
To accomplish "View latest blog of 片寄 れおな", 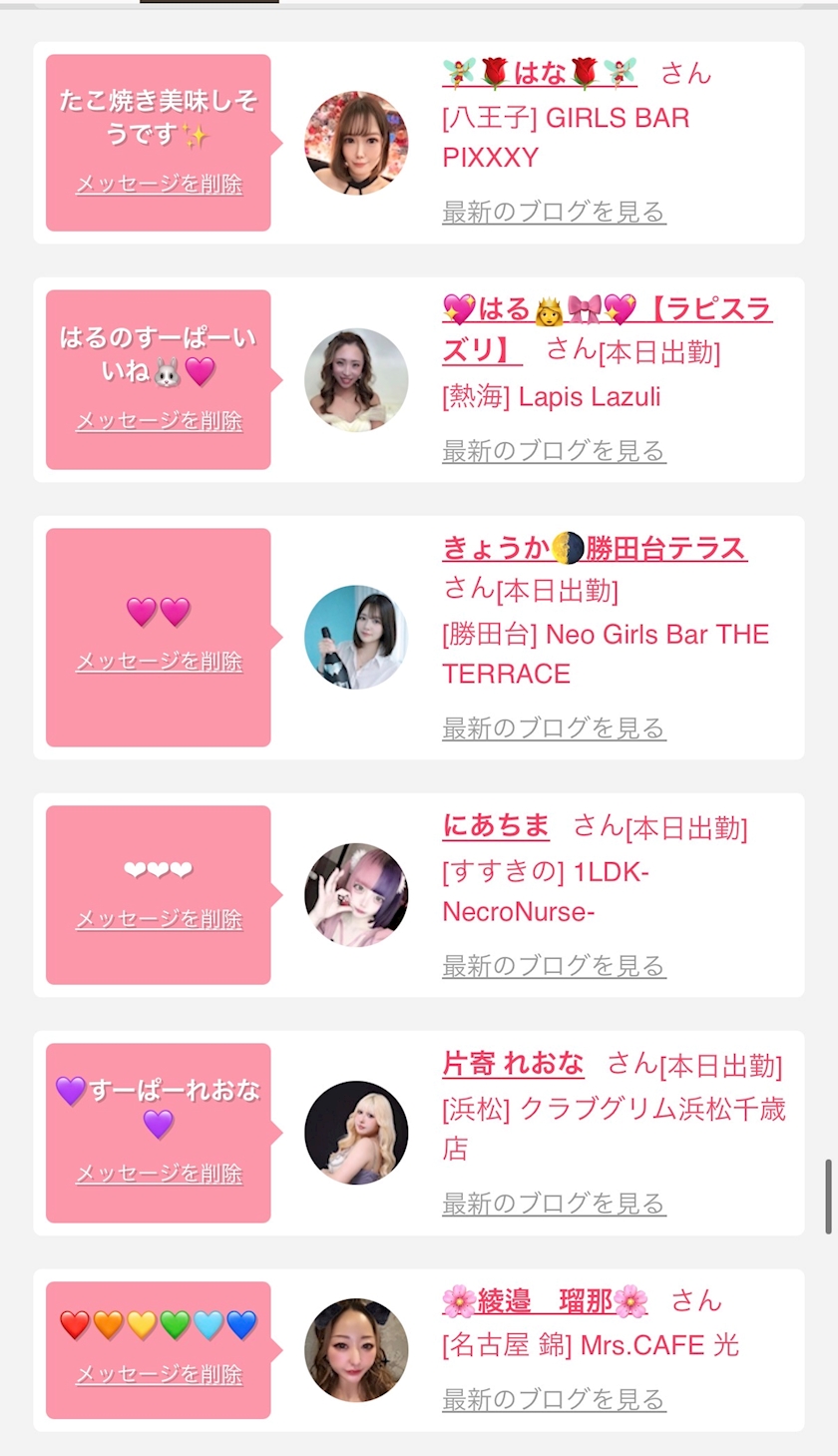I will point(554,1204).
